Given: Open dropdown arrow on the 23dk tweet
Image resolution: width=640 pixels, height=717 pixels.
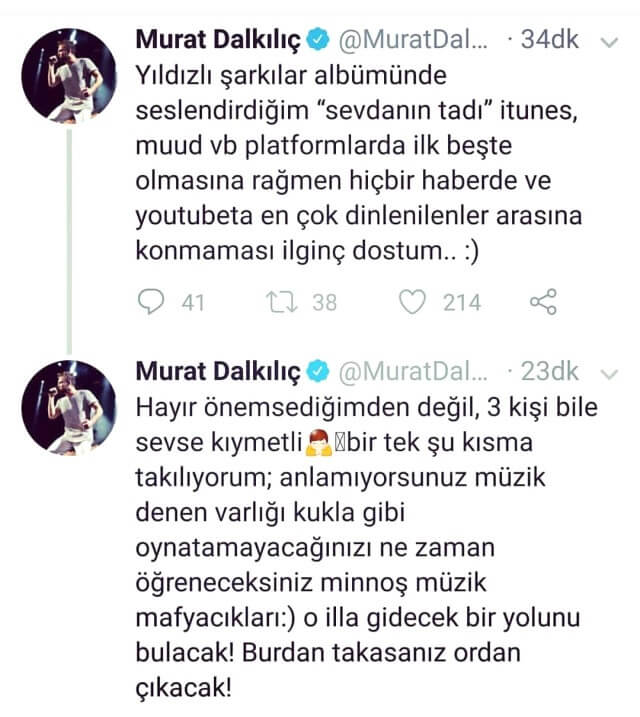Looking at the screenshot, I should point(607,372).
